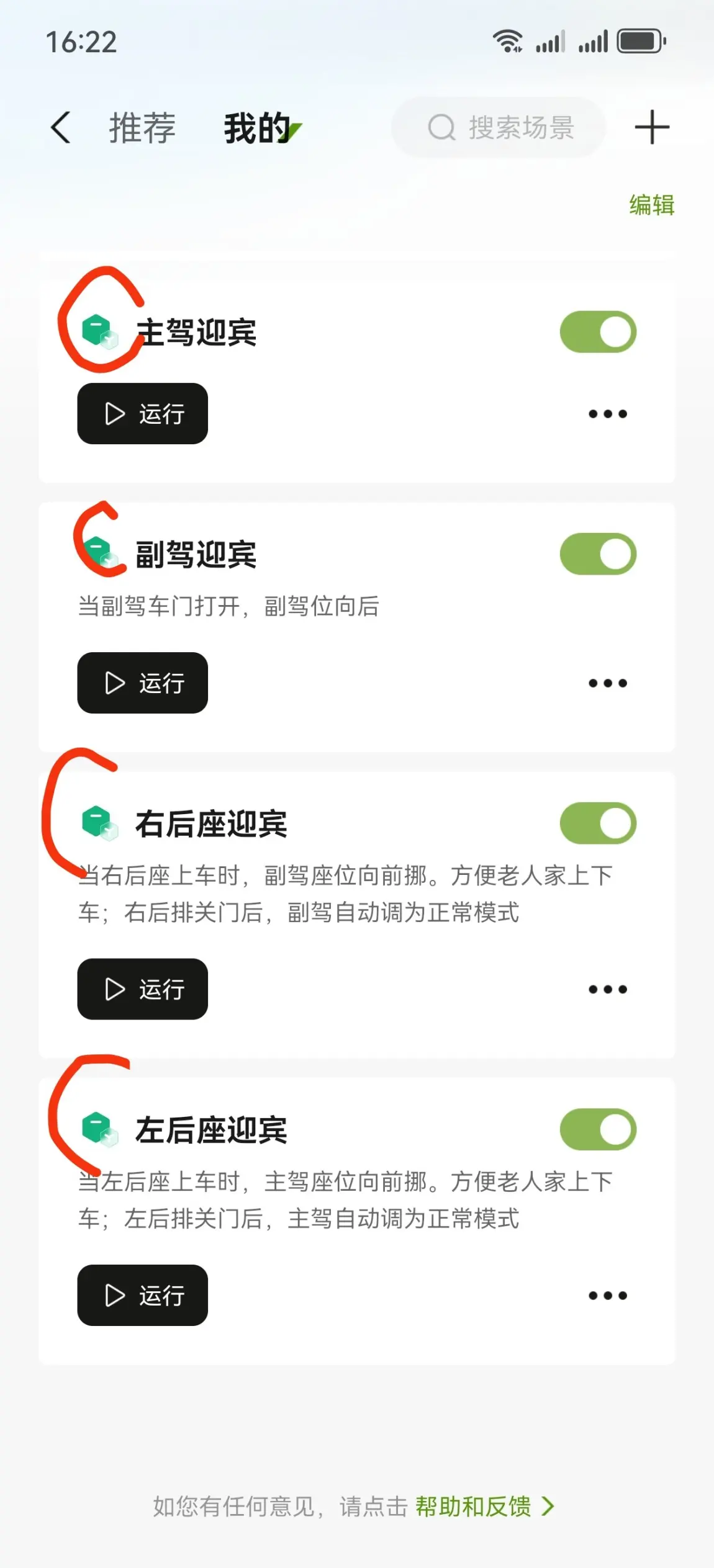Add a new scene with the plus icon
Viewport: 714px width, 1568px height.
pyautogui.click(x=652, y=128)
